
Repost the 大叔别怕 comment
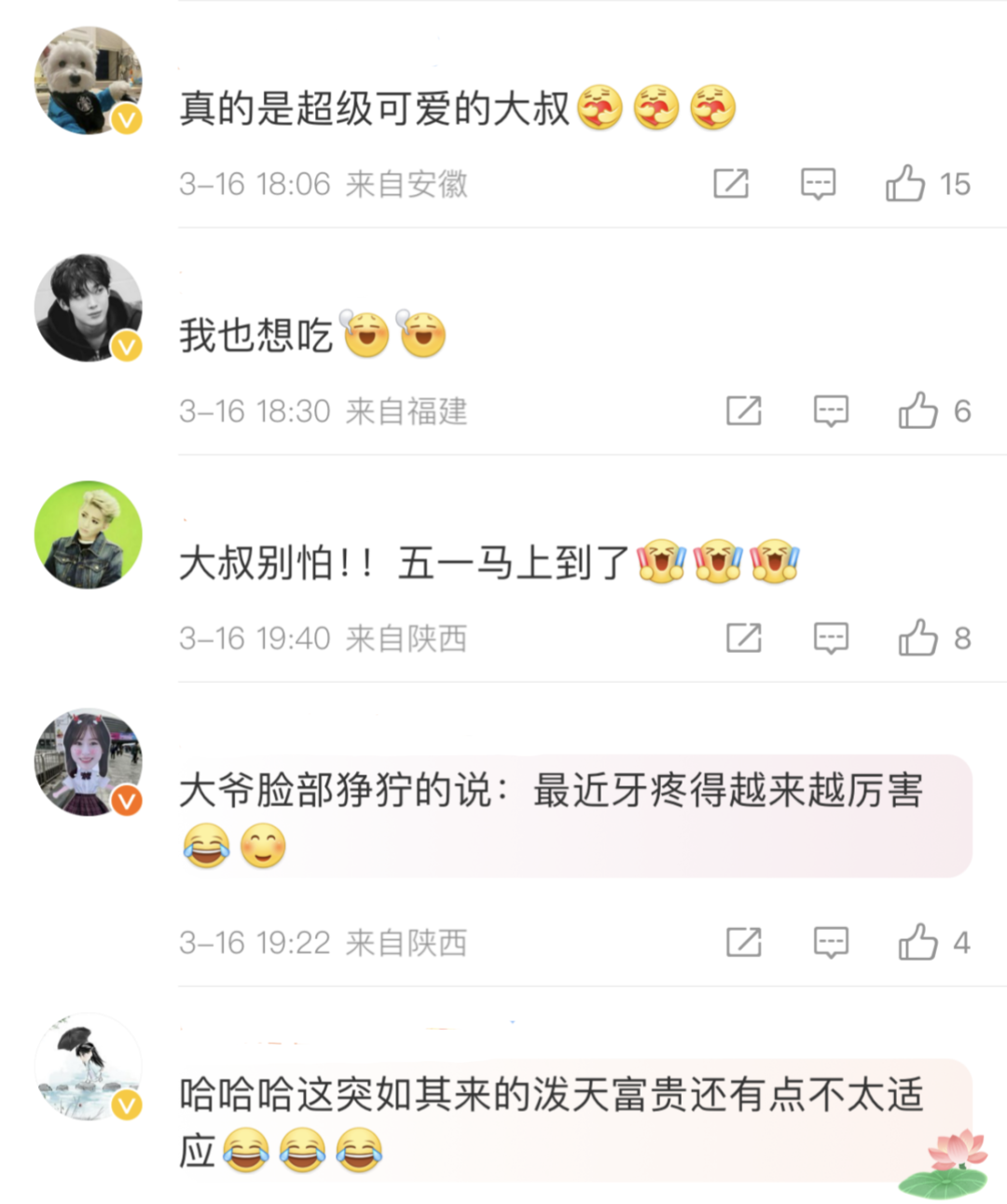[744, 638]
